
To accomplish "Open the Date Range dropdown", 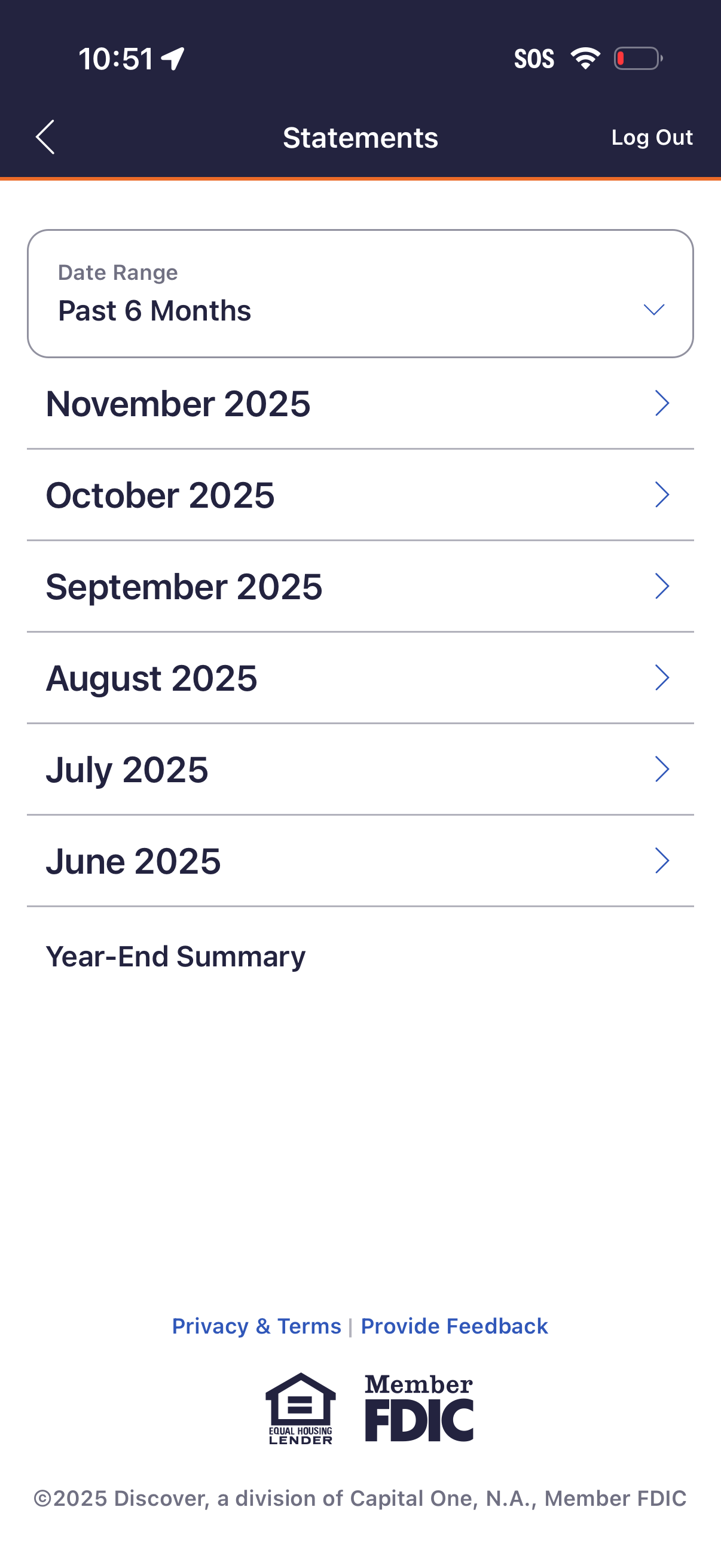I will pyautogui.click(x=654, y=310).
